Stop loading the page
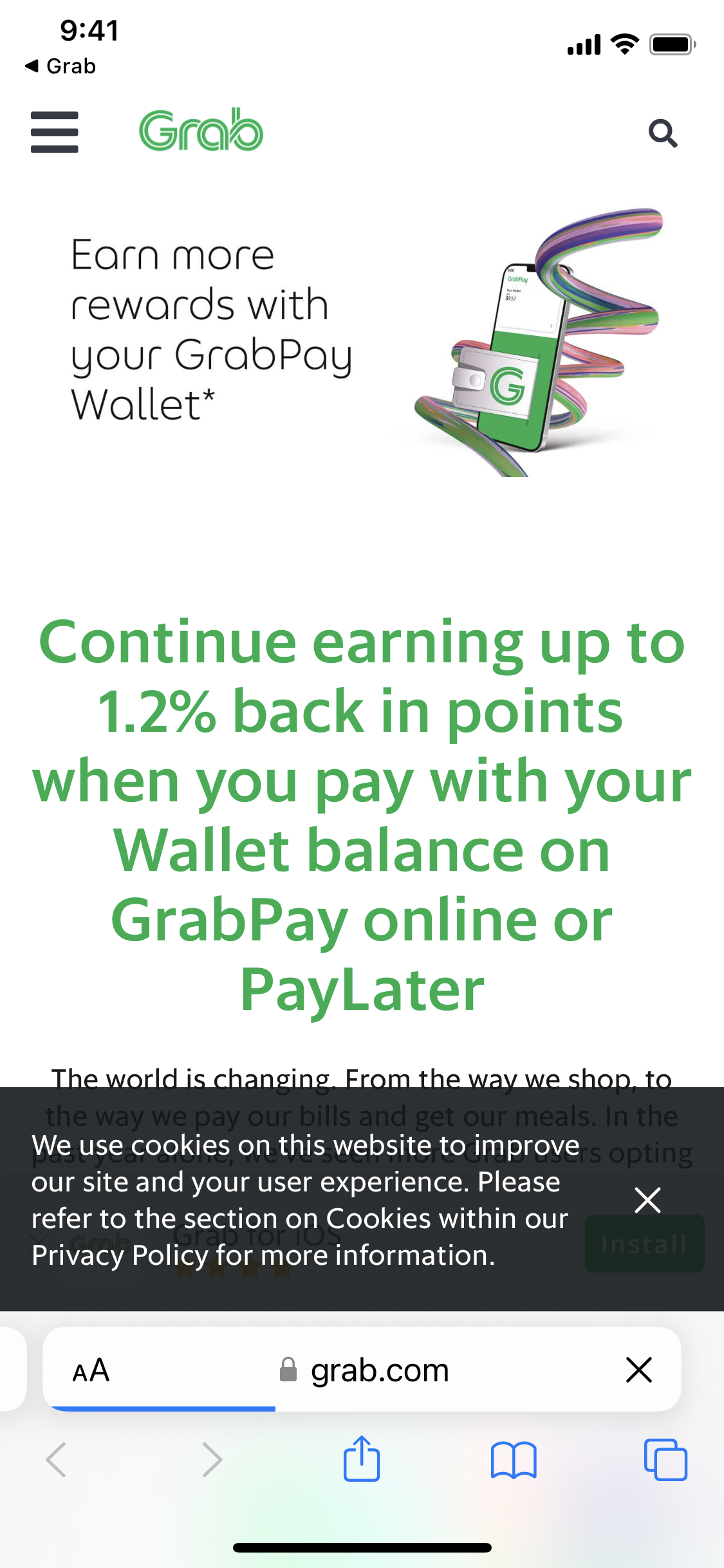Viewport: 724px width, 1568px height. tap(639, 1370)
